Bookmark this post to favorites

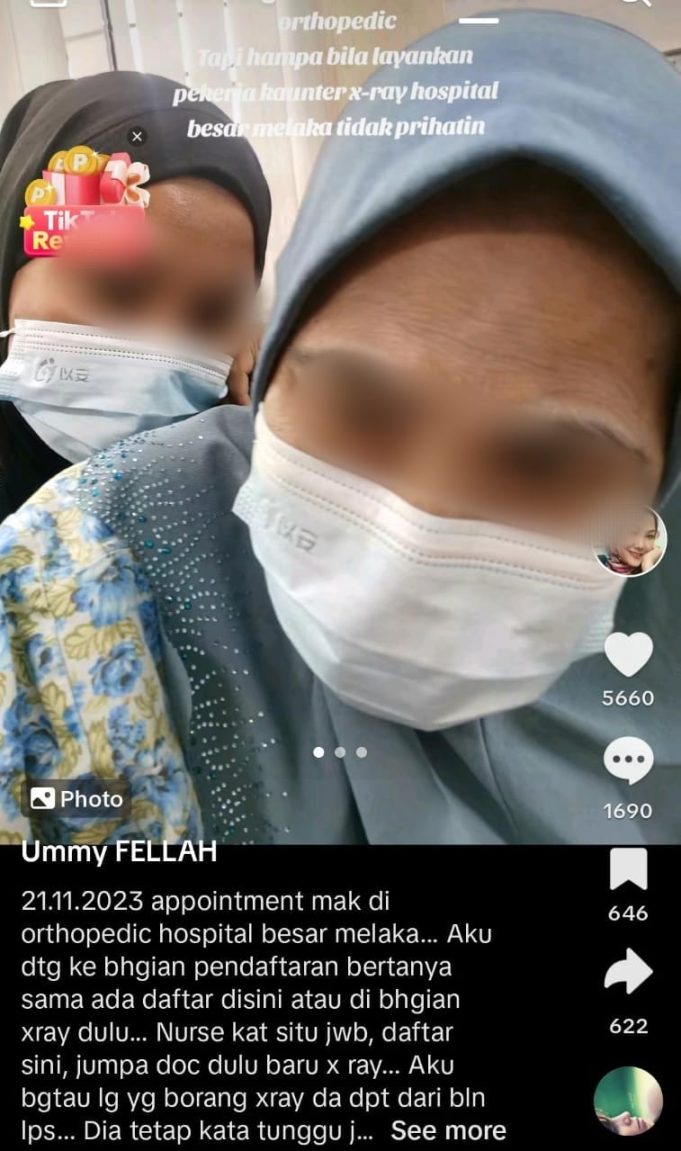point(628,869)
